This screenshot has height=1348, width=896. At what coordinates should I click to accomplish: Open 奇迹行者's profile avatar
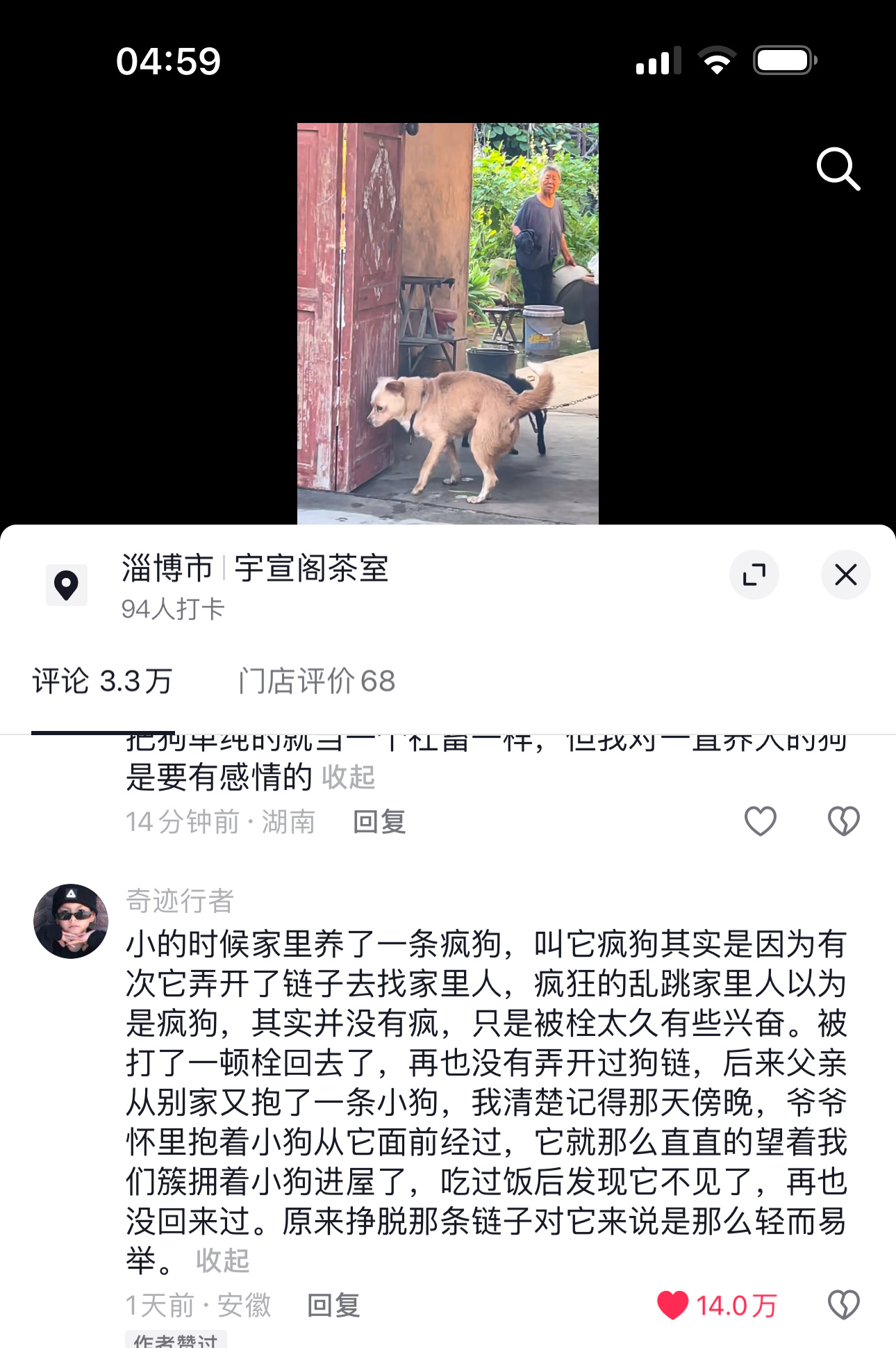pos(71,921)
